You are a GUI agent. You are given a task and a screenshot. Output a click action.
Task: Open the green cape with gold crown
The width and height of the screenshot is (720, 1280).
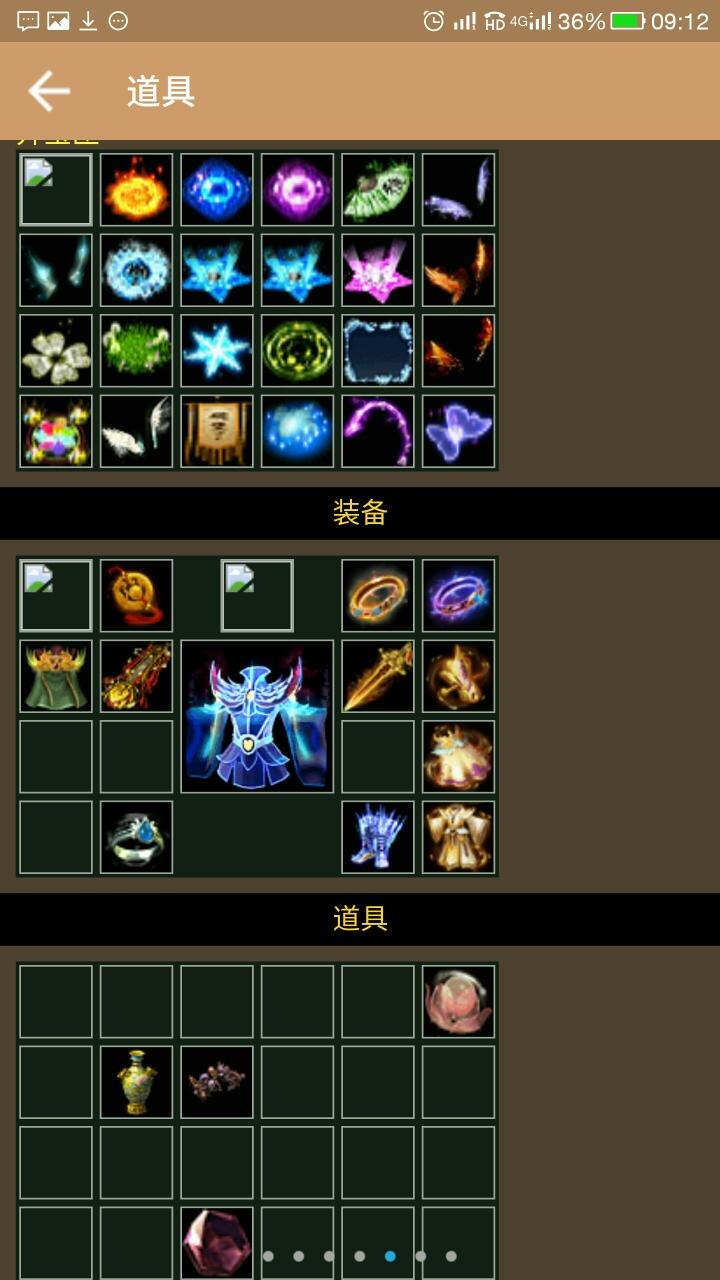(x=56, y=676)
